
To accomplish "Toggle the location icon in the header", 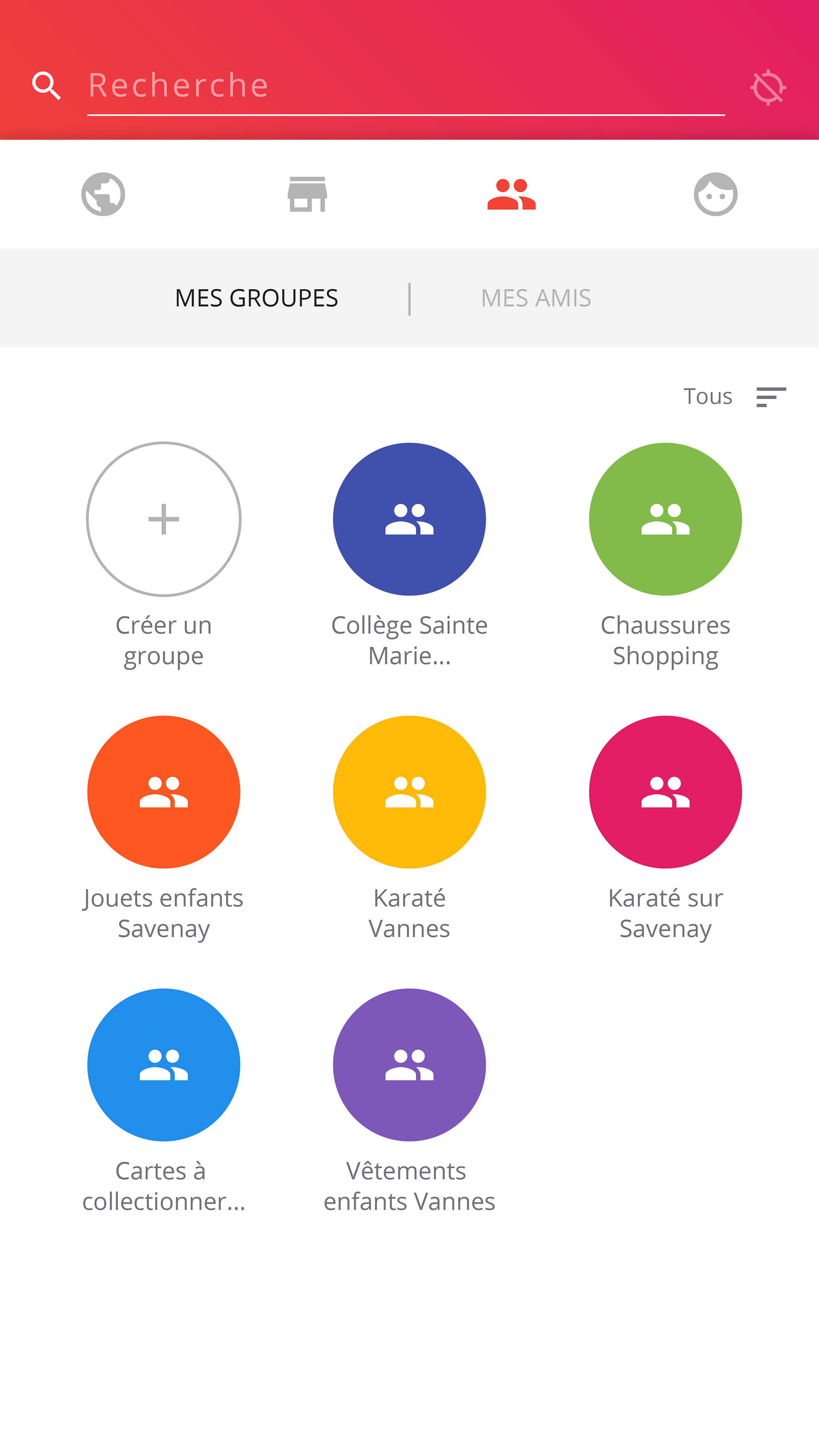I will (767, 87).
